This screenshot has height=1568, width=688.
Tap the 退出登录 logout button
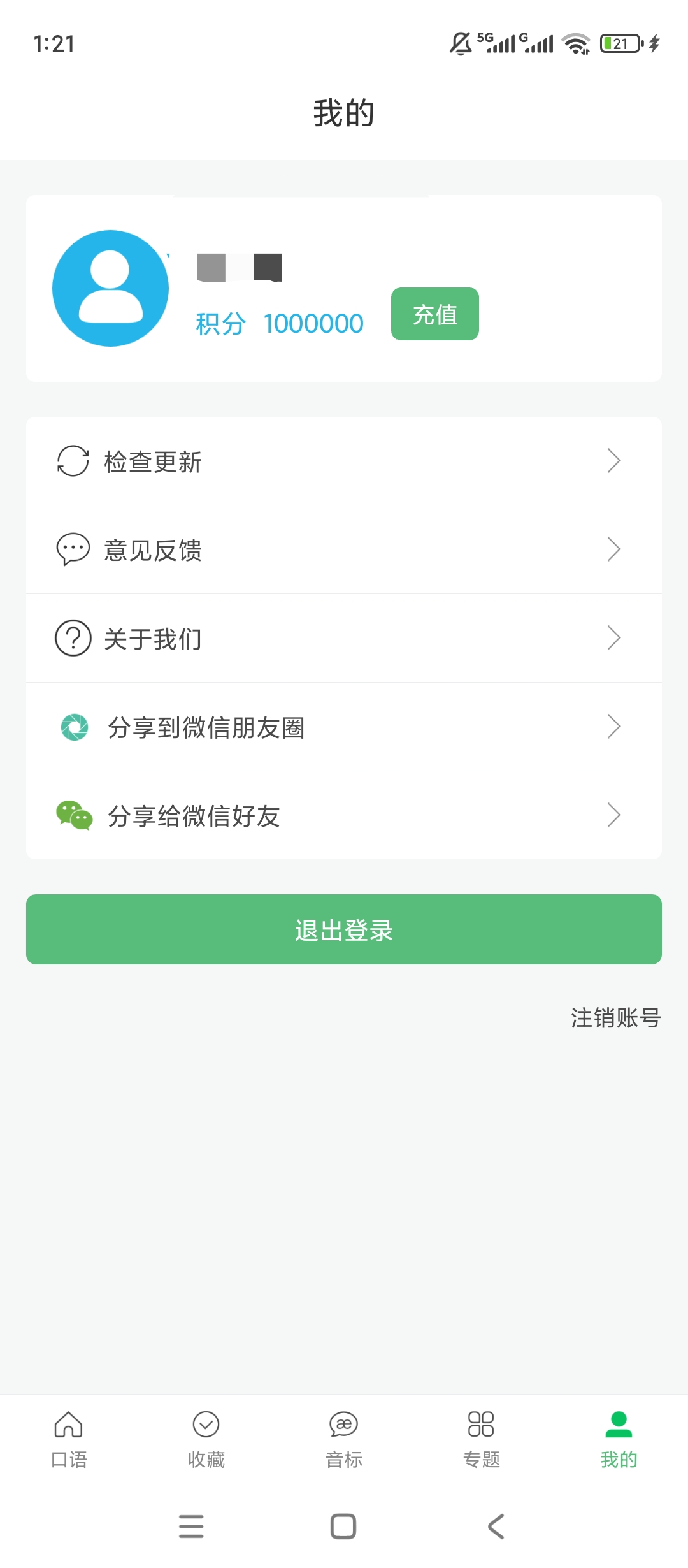(x=344, y=929)
